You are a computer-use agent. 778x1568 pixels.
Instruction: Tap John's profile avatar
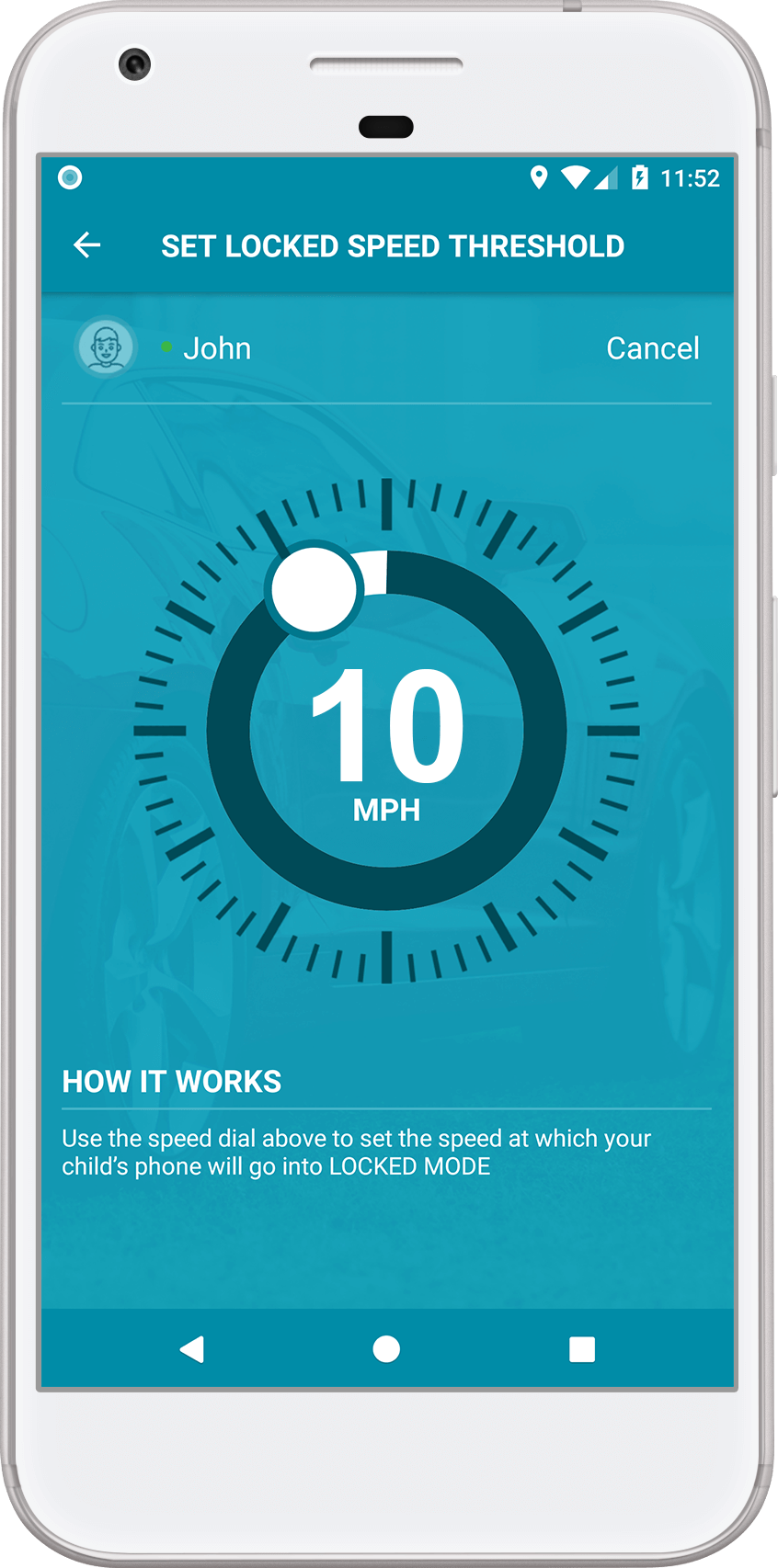pyautogui.click(x=106, y=347)
